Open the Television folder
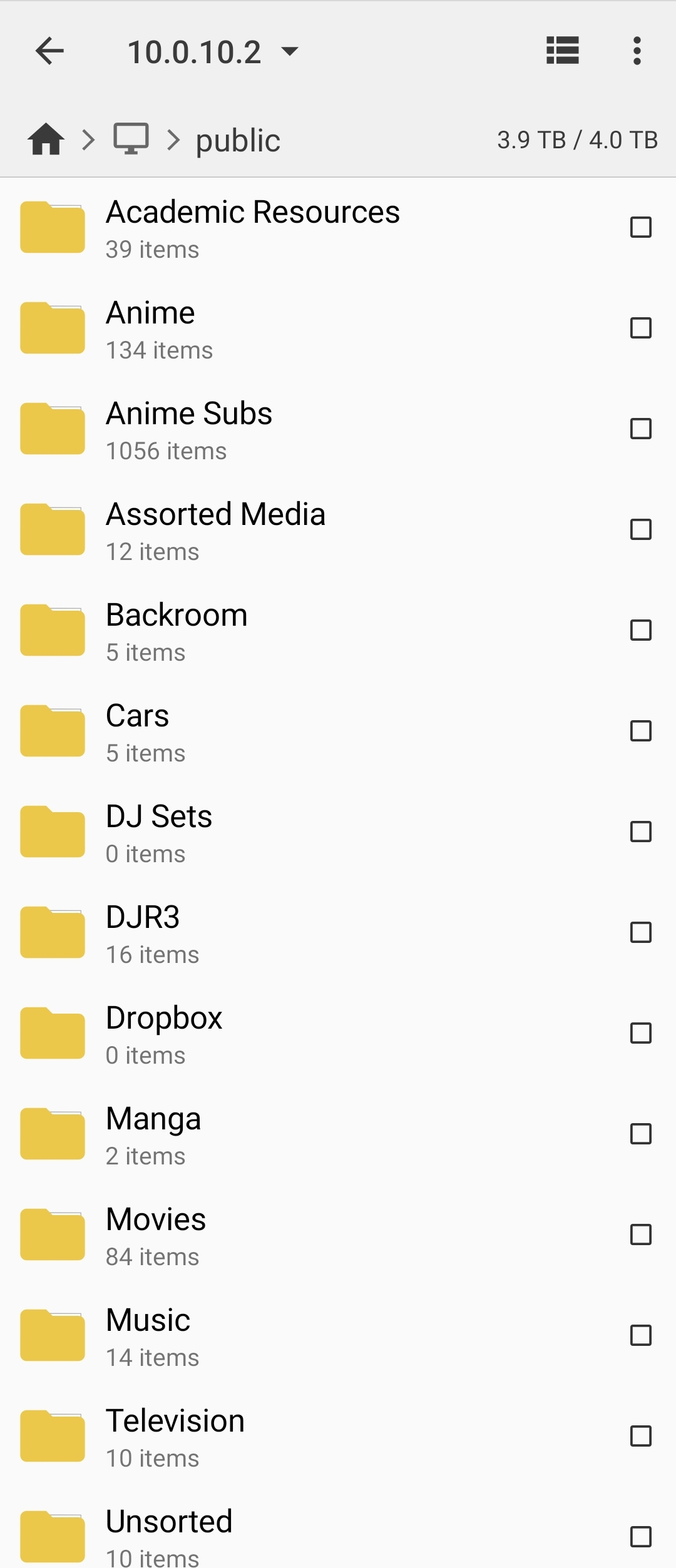The image size is (676, 1568). tap(175, 1437)
